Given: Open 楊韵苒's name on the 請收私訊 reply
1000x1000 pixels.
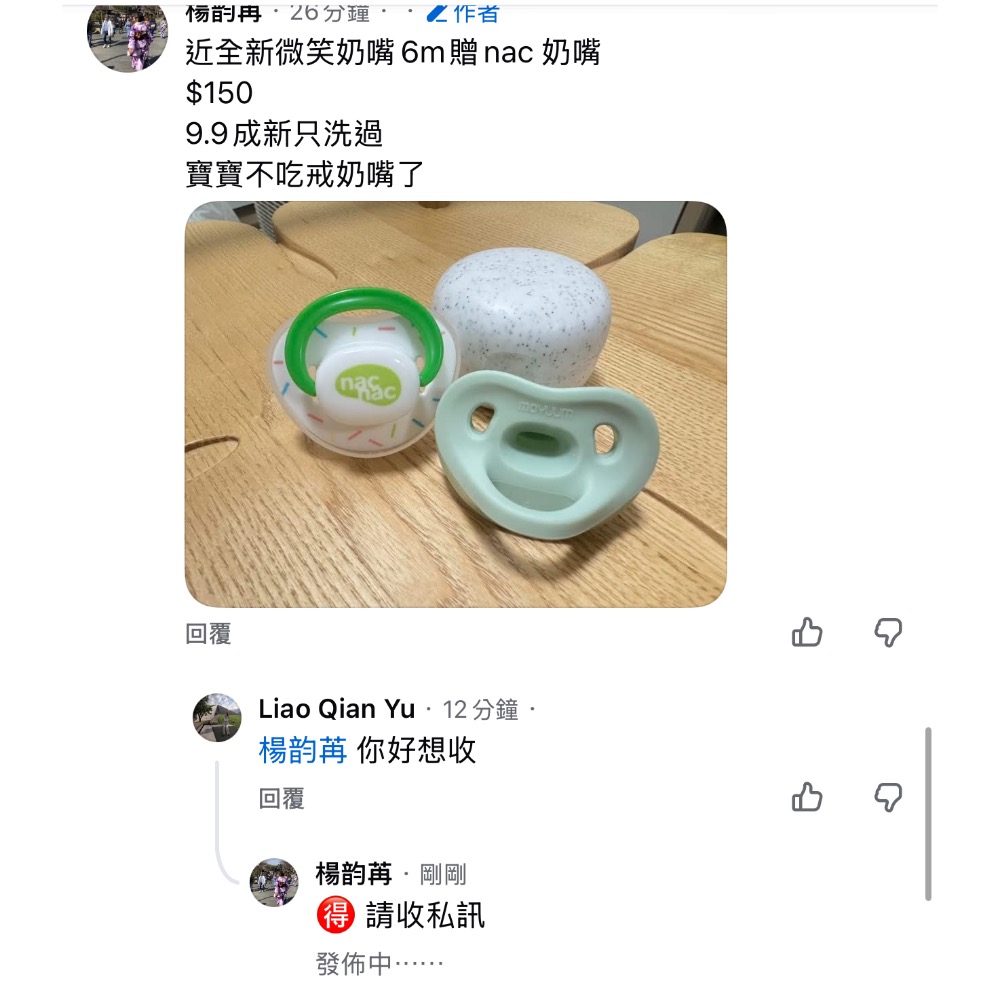Looking at the screenshot, I should tap(353, 874).
